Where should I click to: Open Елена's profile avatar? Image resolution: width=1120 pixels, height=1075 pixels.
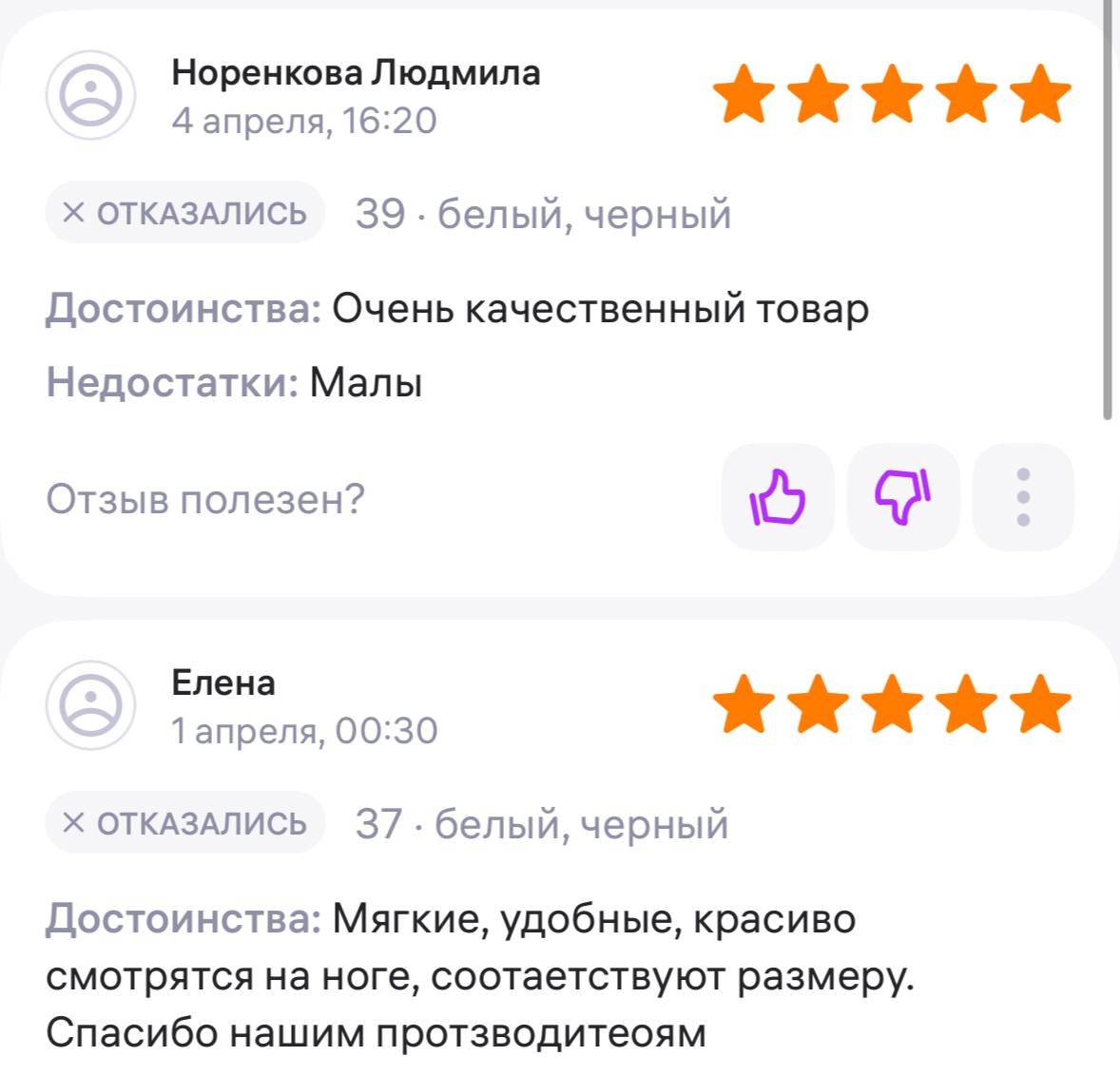pos(91,705)
